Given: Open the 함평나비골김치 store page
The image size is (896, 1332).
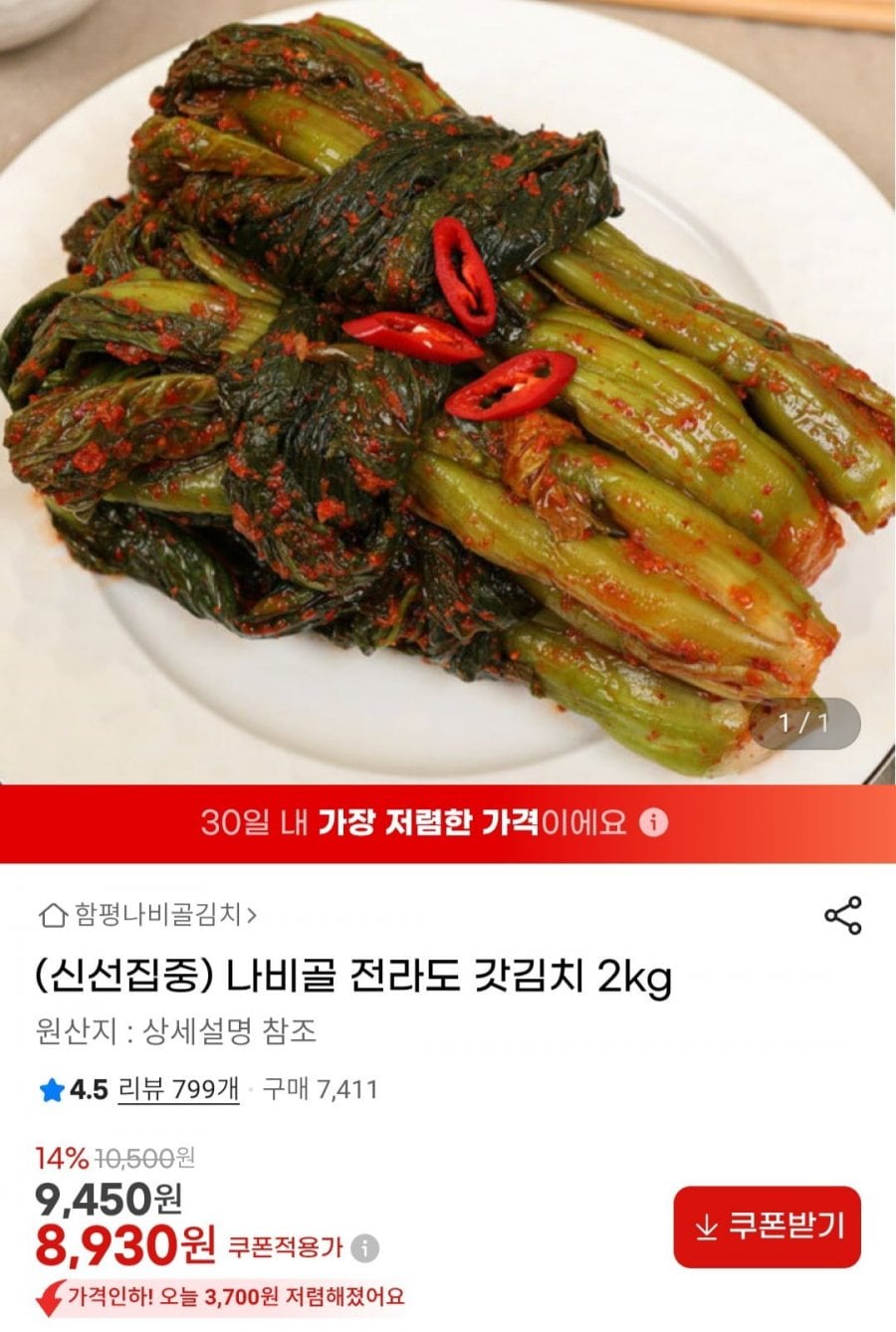Looking at the screenshot, I should pos(147,914).
